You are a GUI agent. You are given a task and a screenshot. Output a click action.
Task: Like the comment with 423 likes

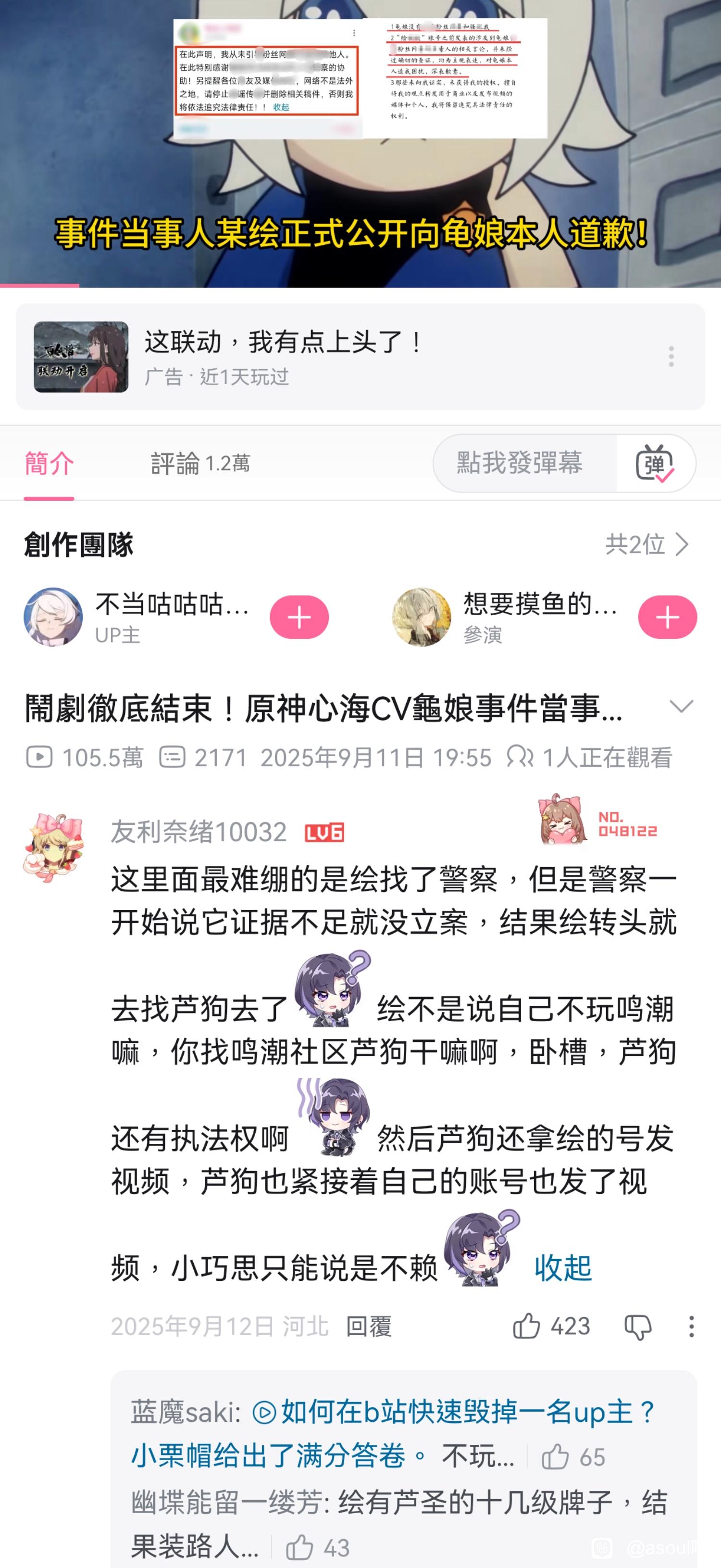(x=551, y=1326)
